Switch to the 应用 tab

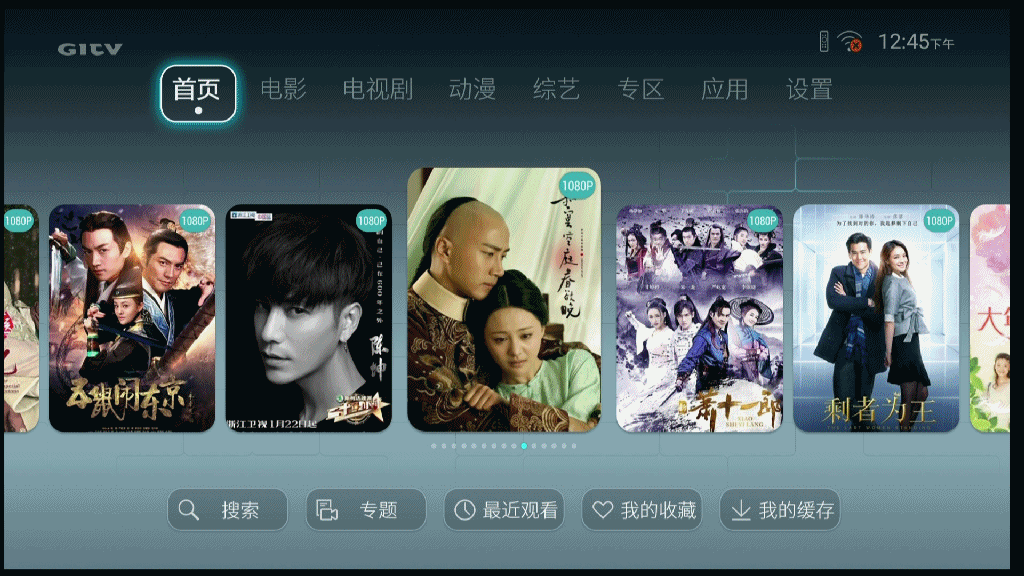coord(725,90)
